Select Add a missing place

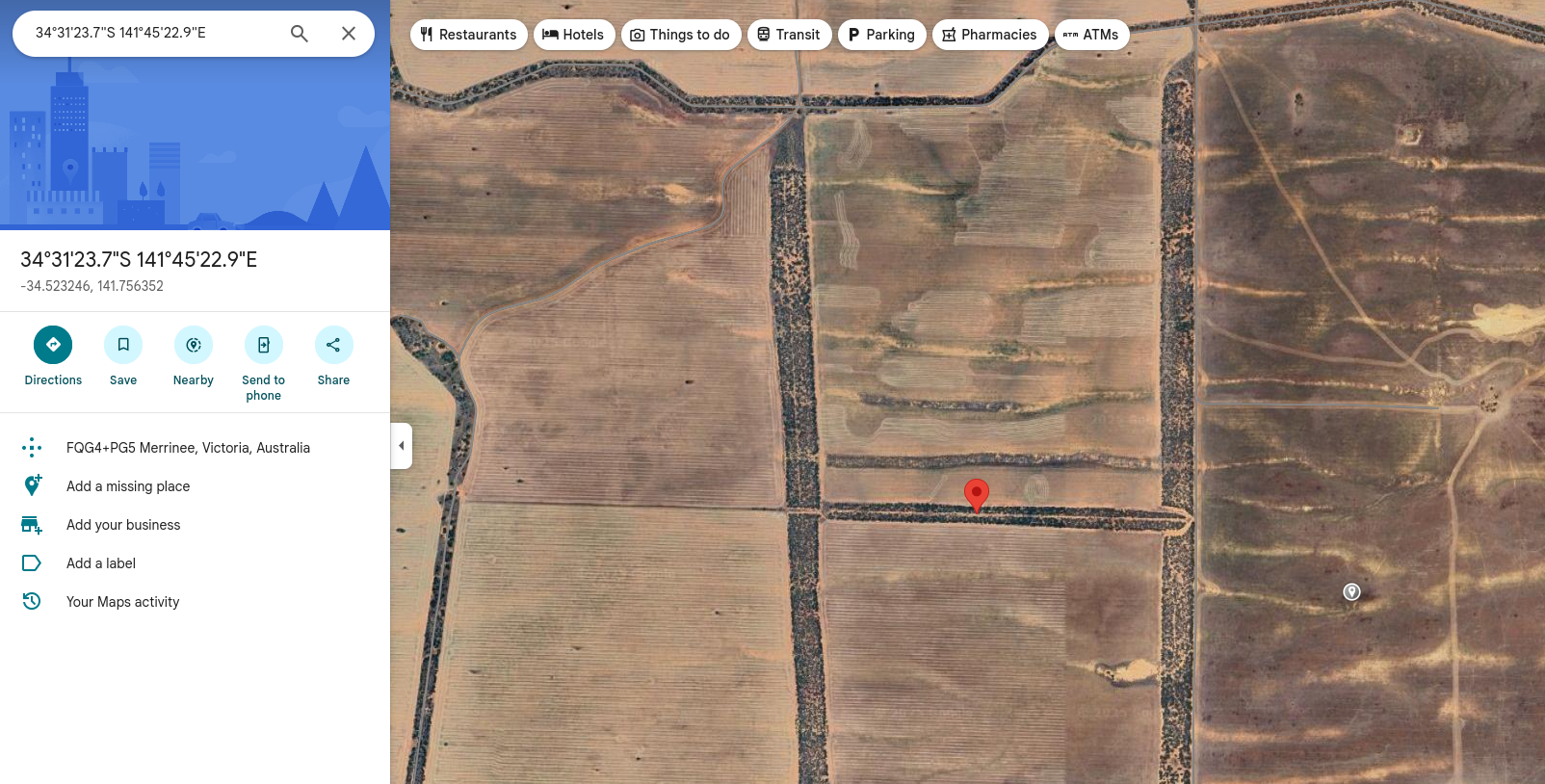pyautogui.click(x=128, y=486)
